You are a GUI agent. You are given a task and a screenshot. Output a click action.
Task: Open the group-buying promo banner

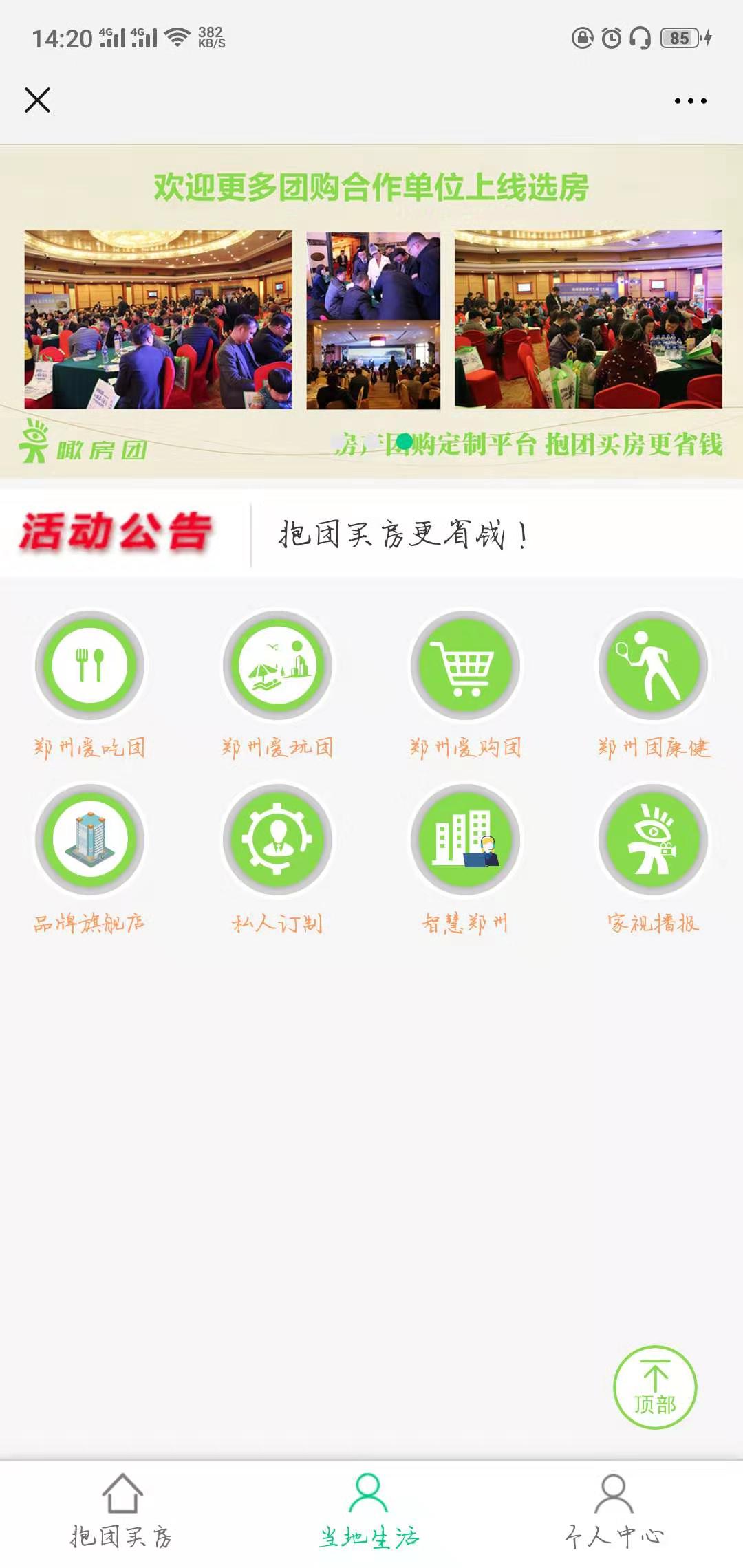(371, 313)
